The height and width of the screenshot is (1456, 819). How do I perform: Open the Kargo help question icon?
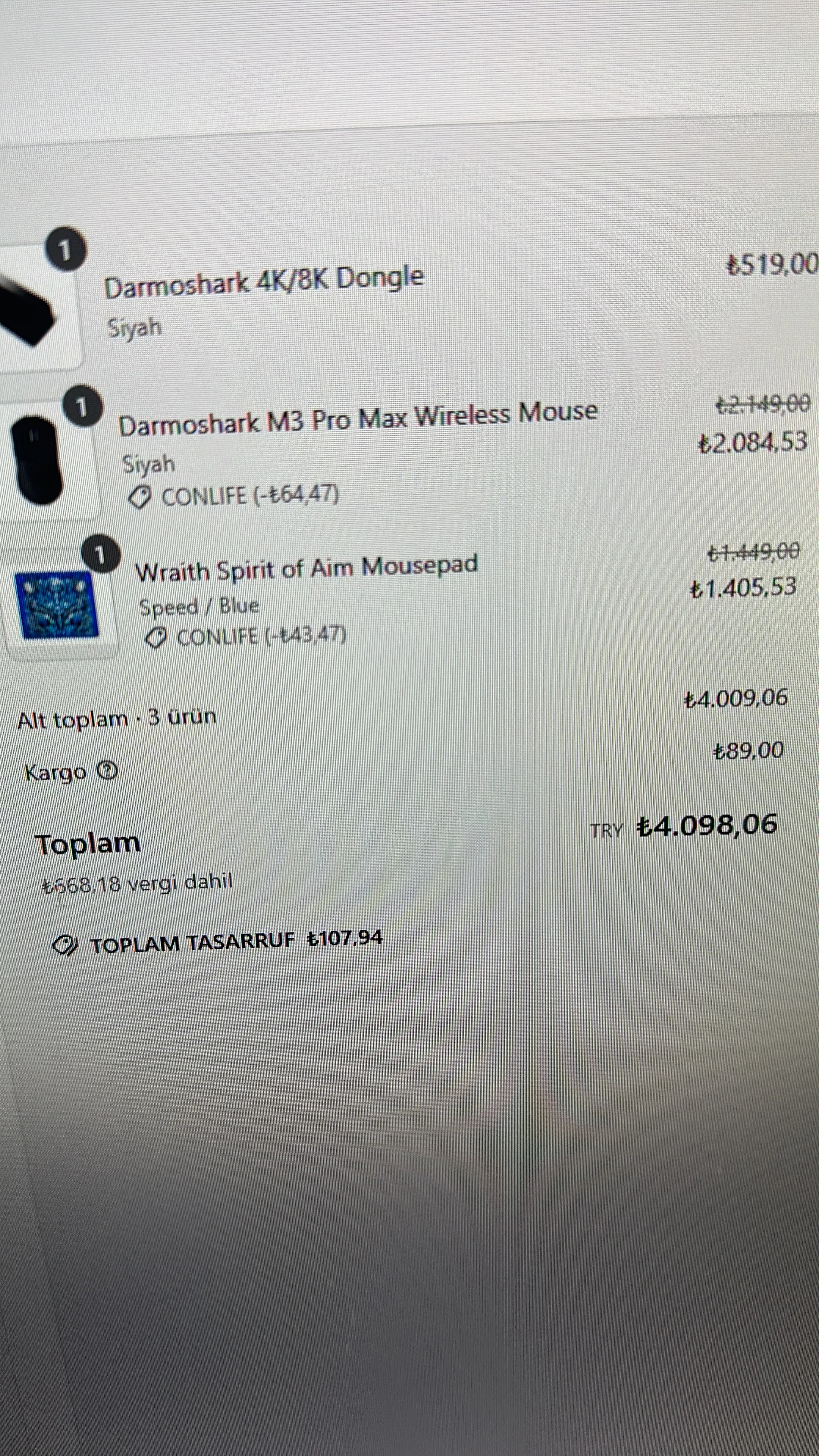coord(107,771)
